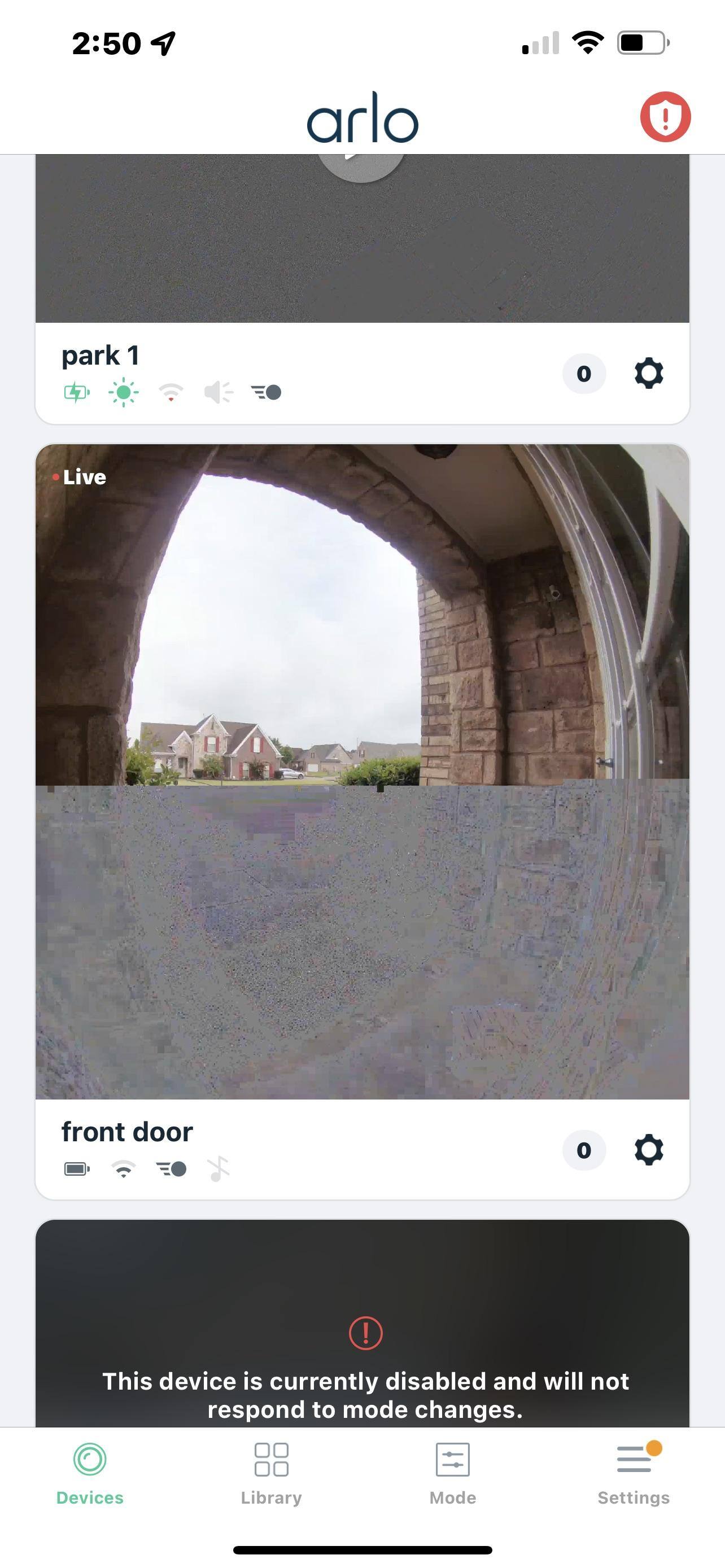The height and width of the screenshot is (1568, 725).
Task: Open the front door live feed
Action: [x=362, y=771]
